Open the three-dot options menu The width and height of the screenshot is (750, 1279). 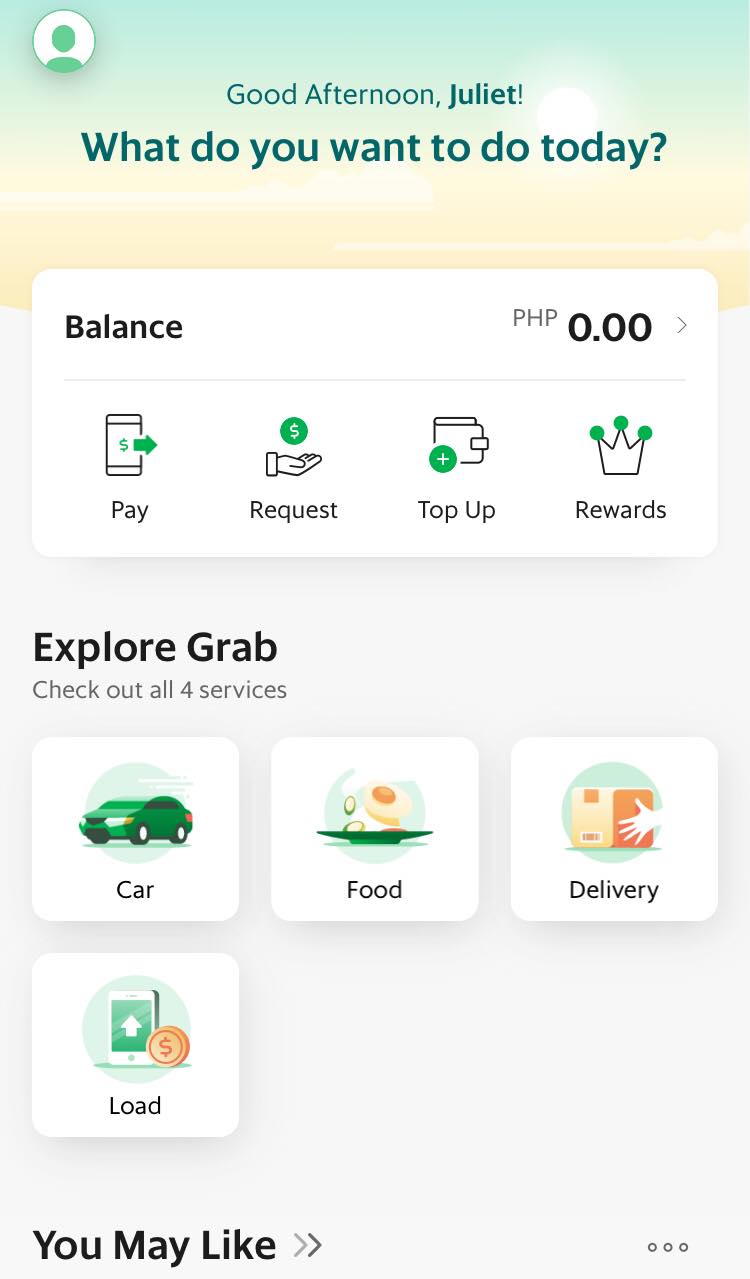[x=667, y=1246]
